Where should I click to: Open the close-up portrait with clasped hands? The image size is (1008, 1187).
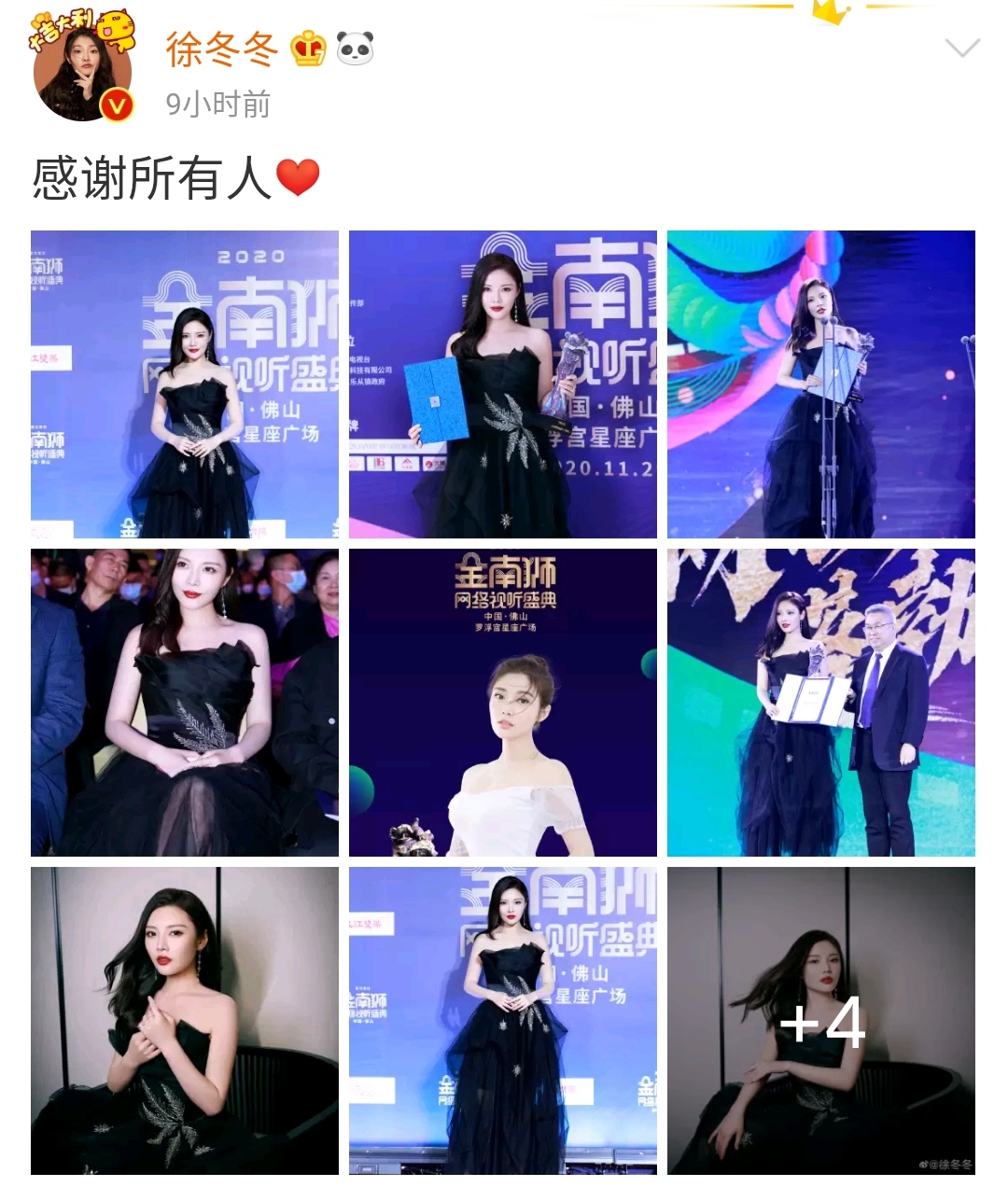[185, 1020]
